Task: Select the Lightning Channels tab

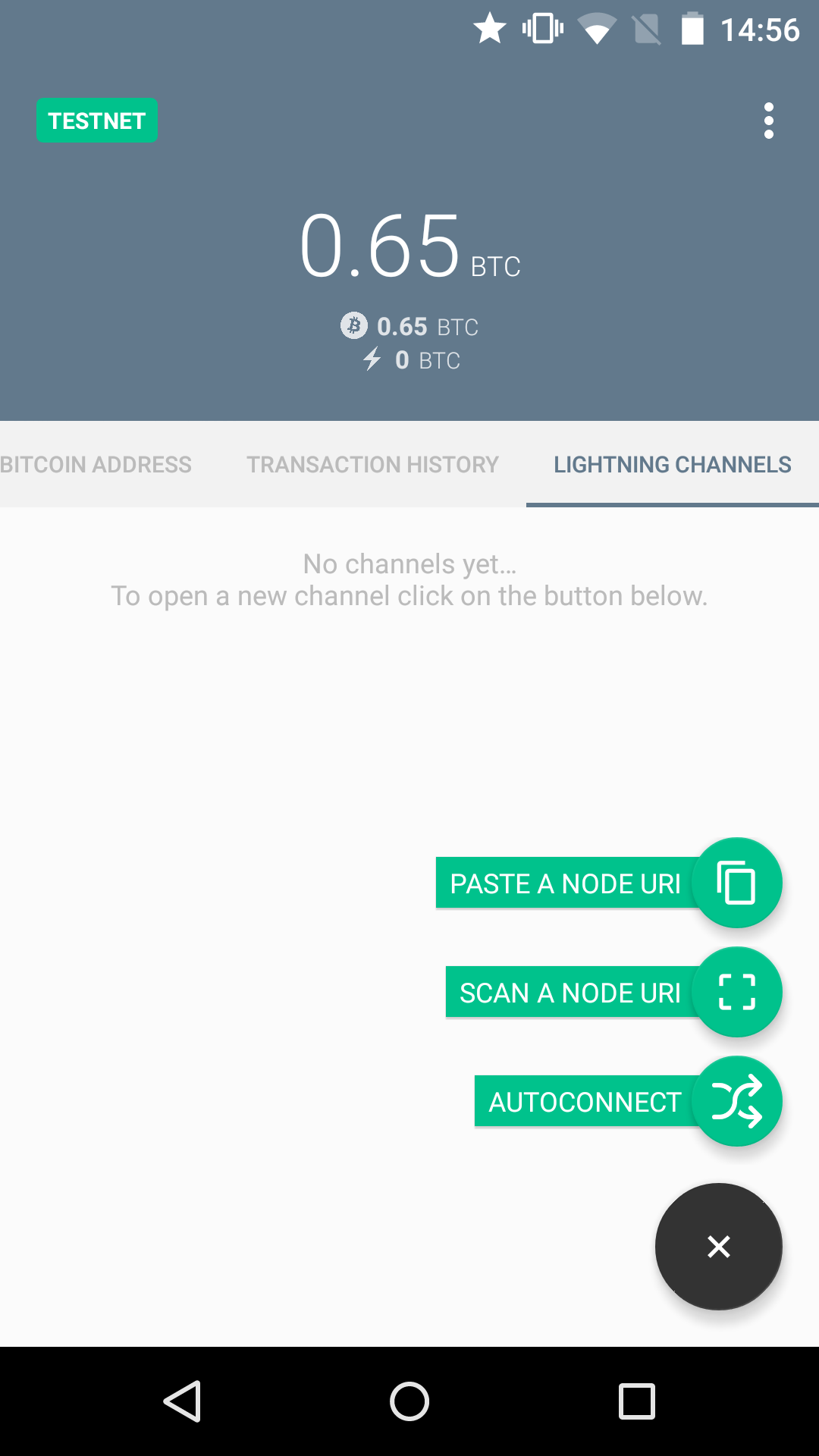Action: [x=672, y=464]
